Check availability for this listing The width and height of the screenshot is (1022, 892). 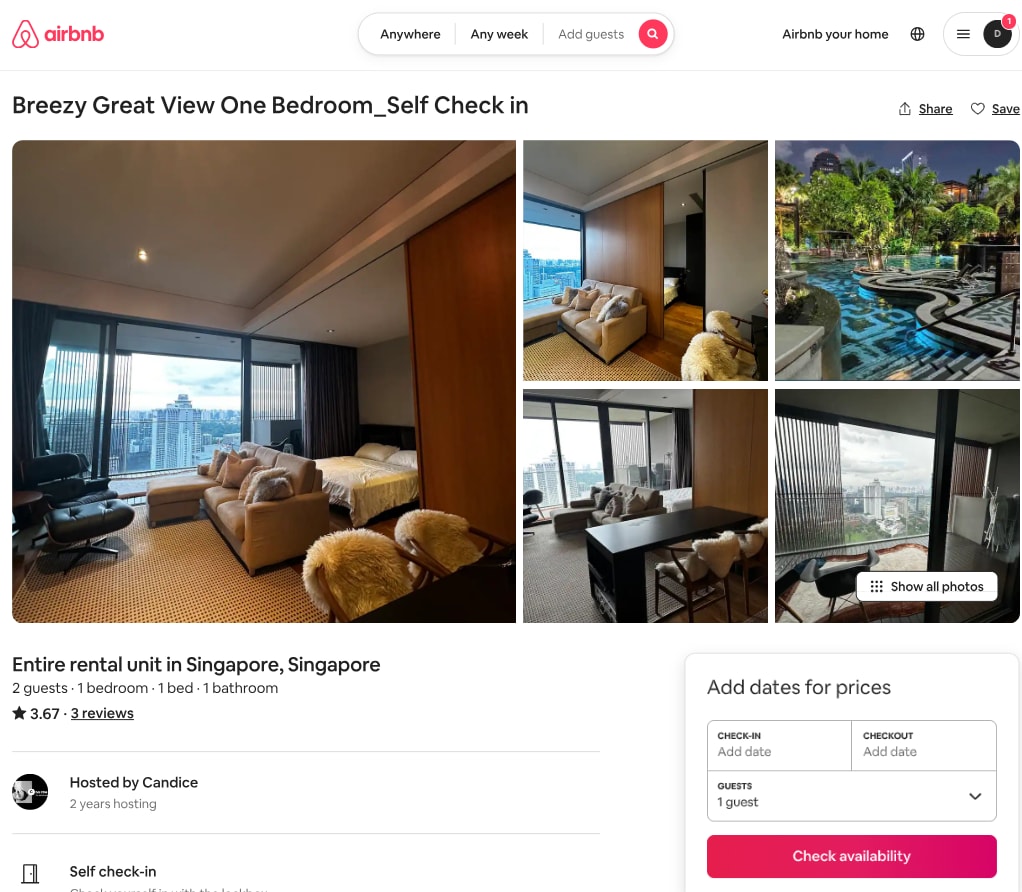[x=851, y=856]
